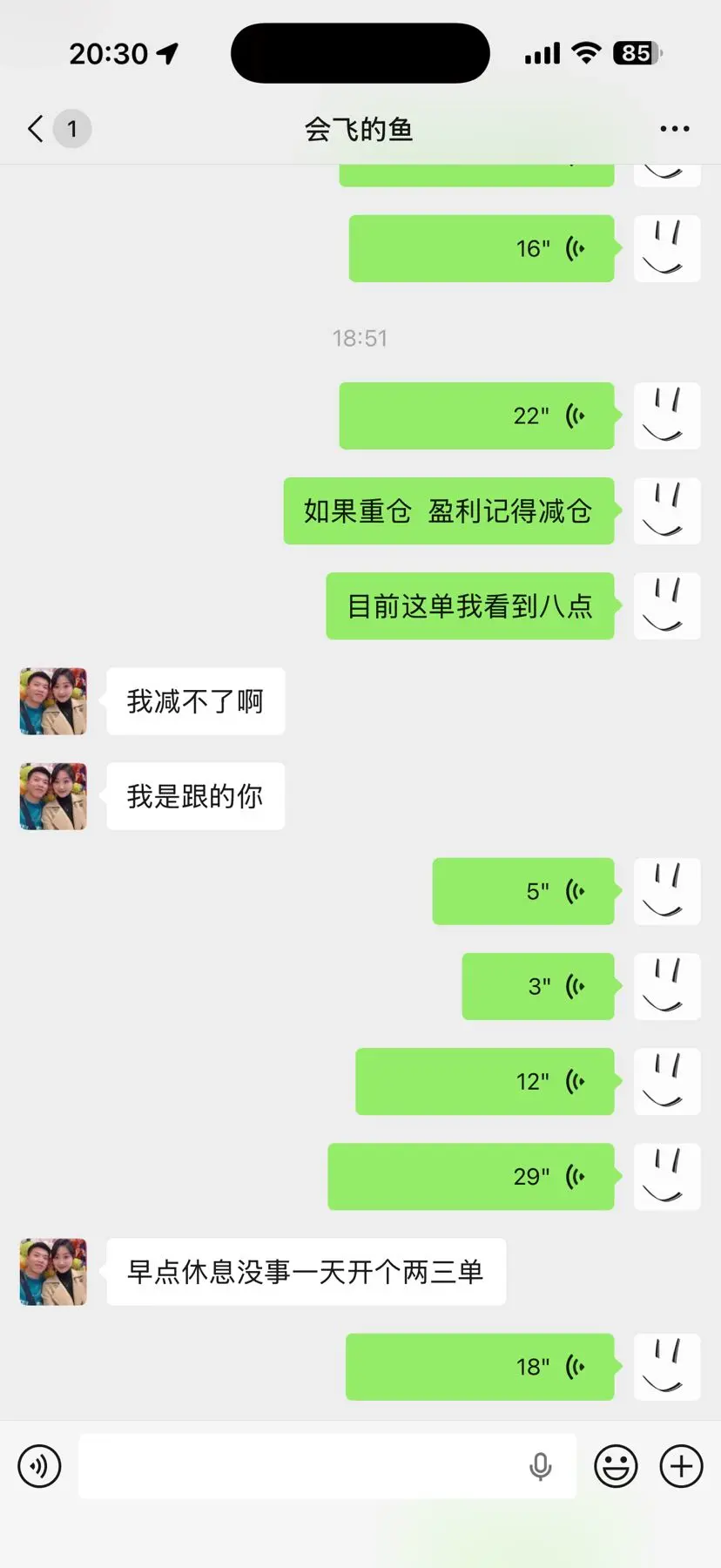
Task: Select the message 如果重仓 盈利记得减仓
Action: [x=448, y=511]
